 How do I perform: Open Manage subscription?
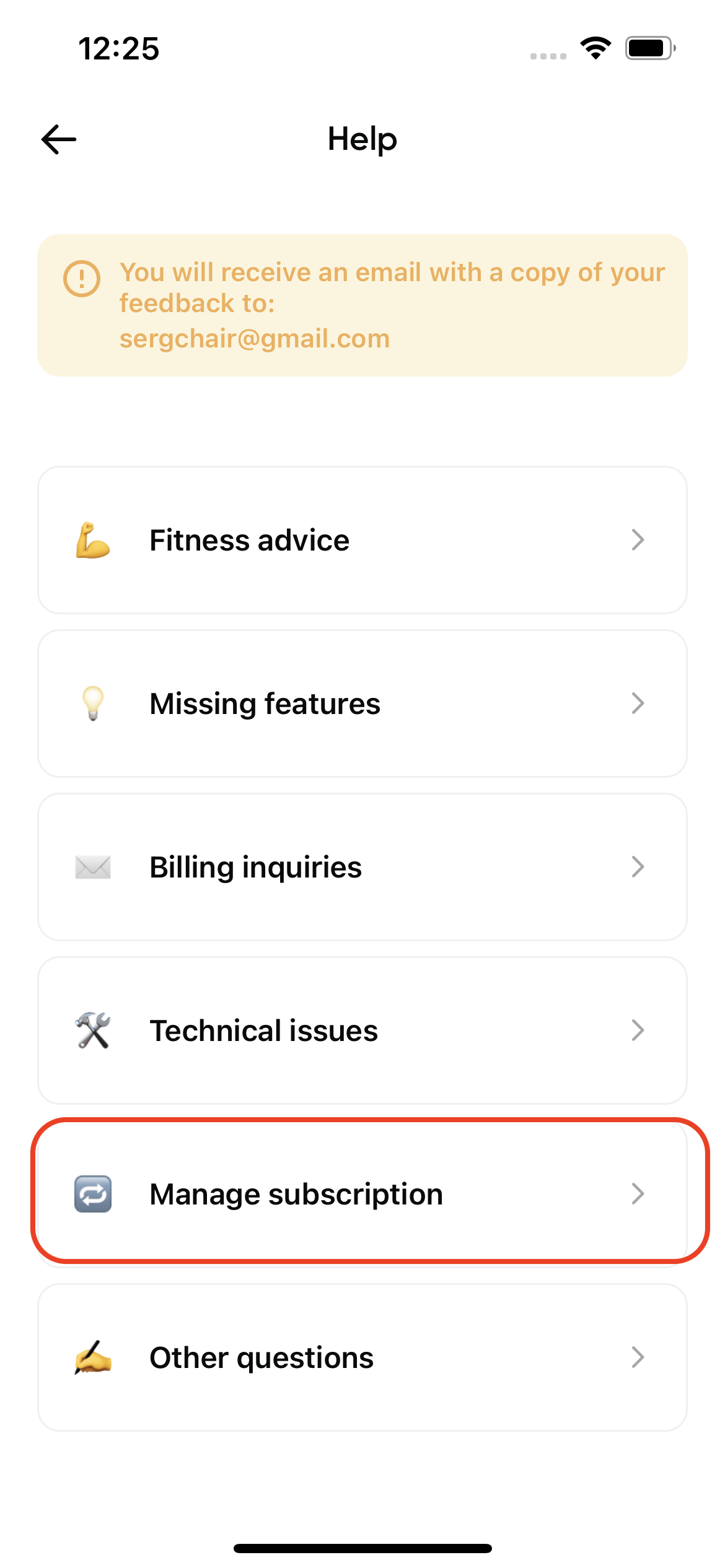tap(362, 1193)
